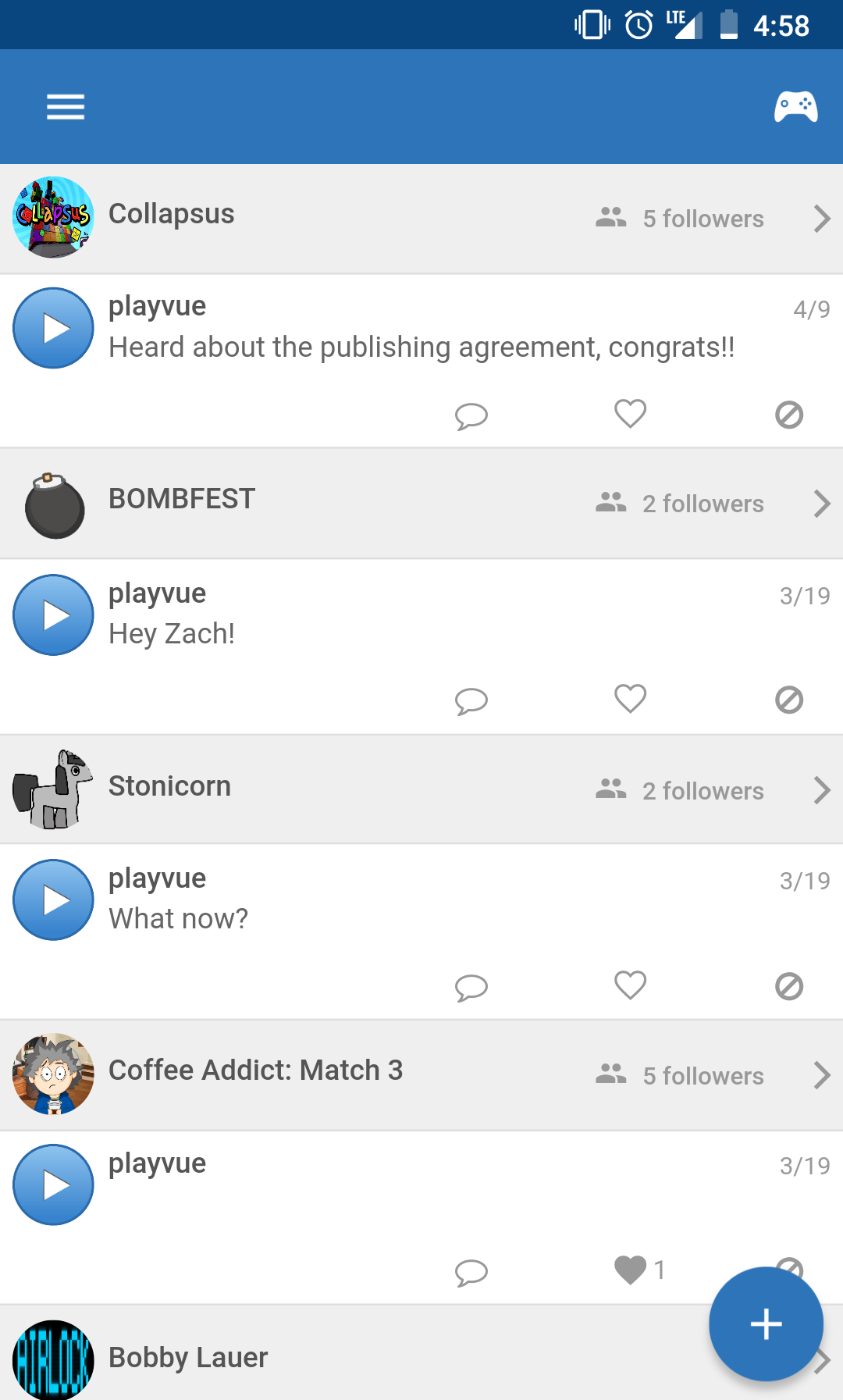Block the Hey Zach! post
Viewport: 843px width, 1400px height.
point(789,700)
